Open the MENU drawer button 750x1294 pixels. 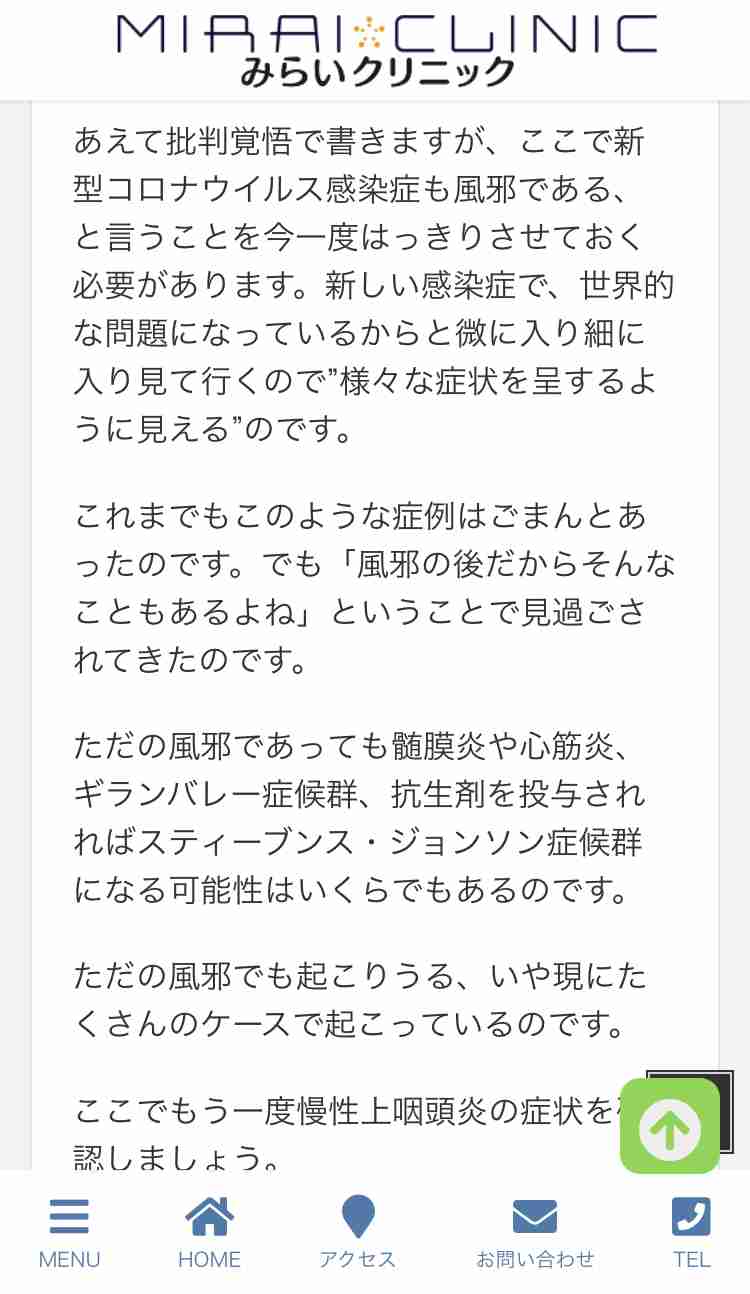click(69, 1232)
